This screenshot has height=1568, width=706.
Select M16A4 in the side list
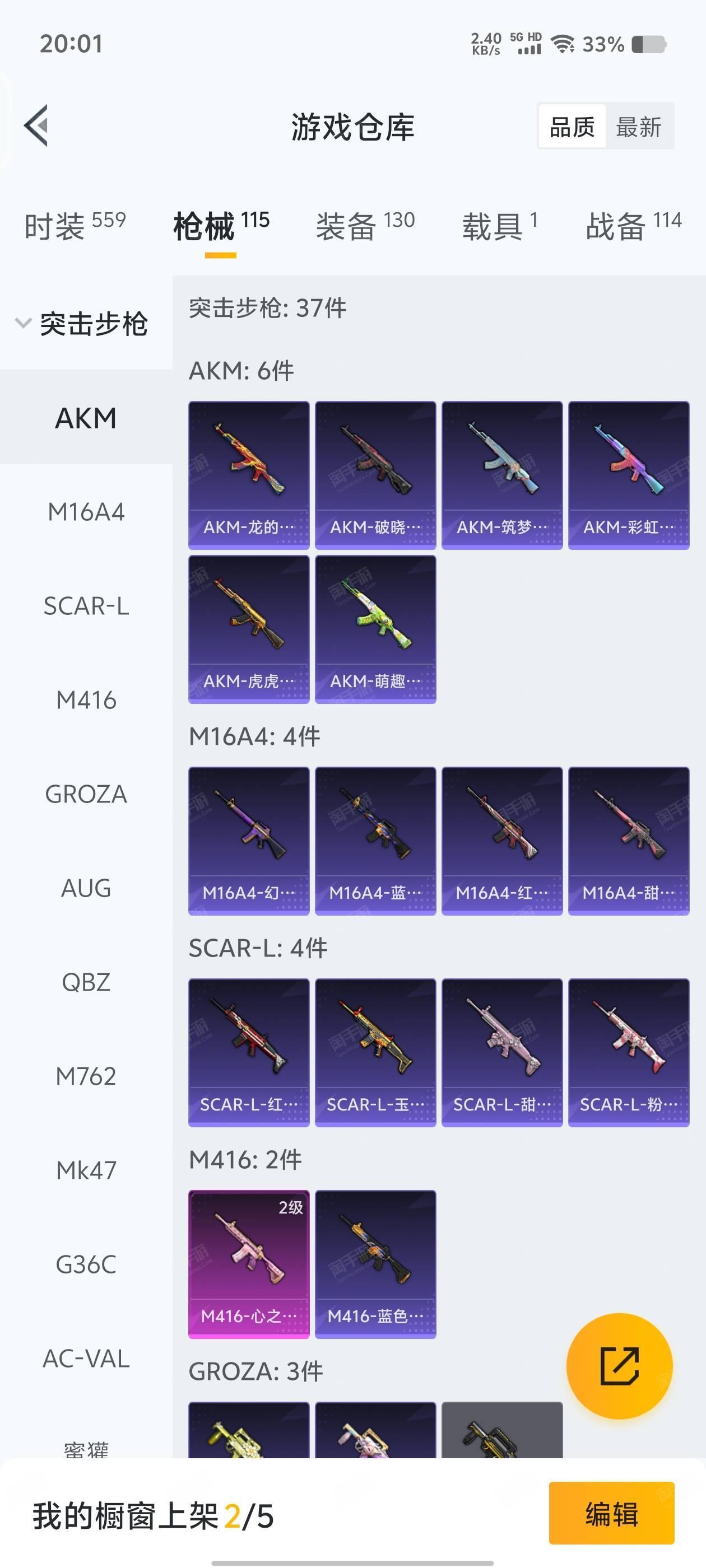86,512
